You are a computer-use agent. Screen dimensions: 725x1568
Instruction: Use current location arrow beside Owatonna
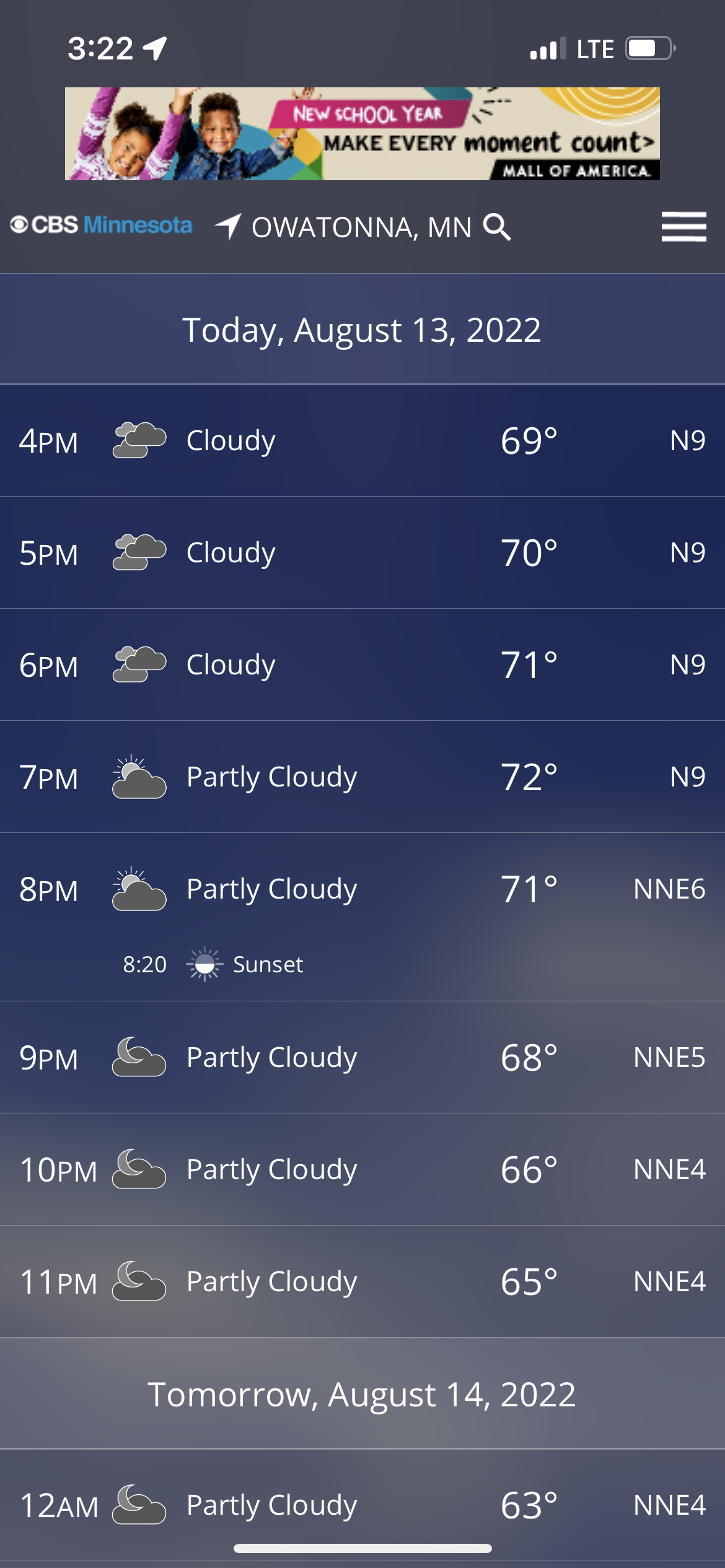pos(228,227)
